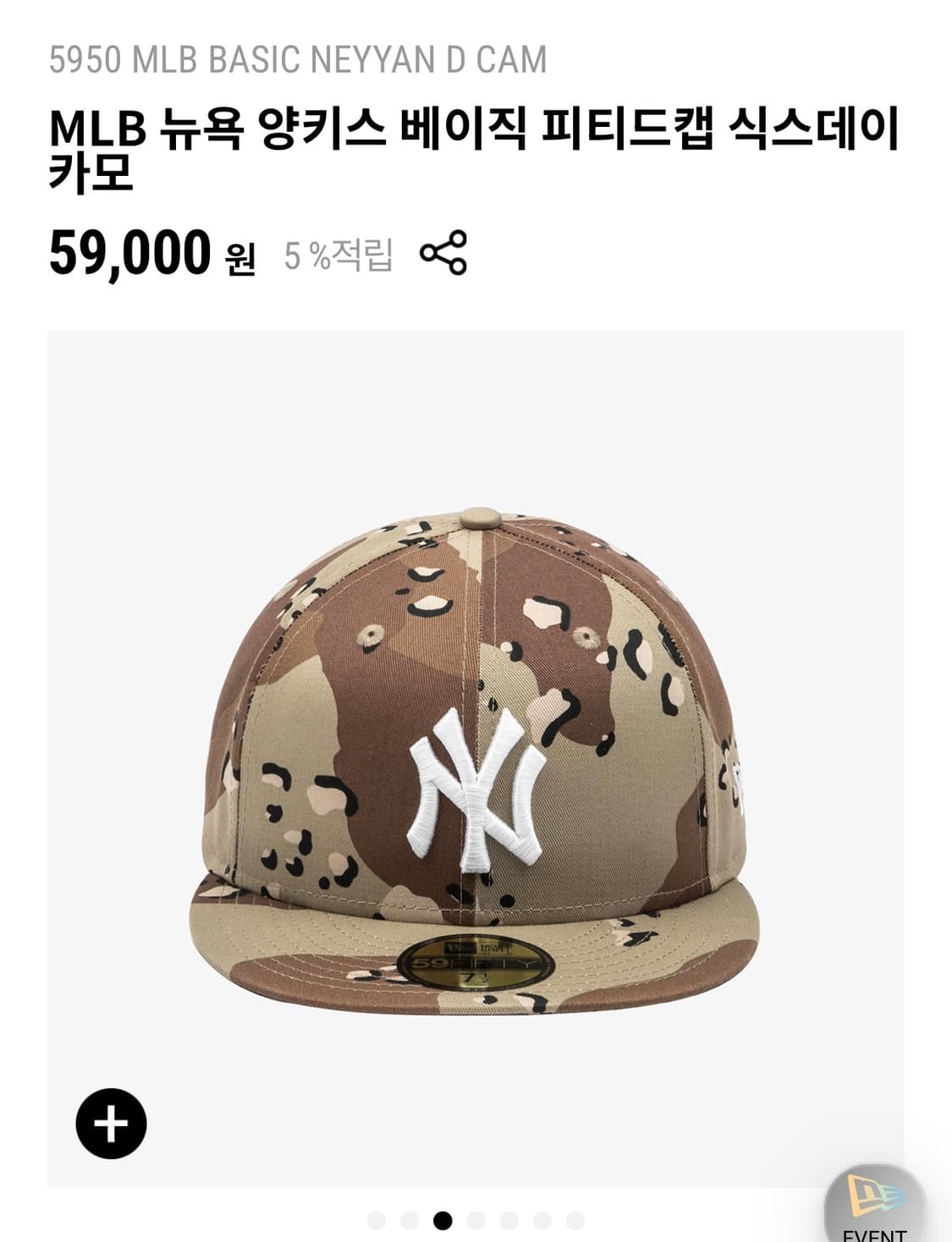
Task: Select the fifth carousel dot
Action: [509, 1220]
